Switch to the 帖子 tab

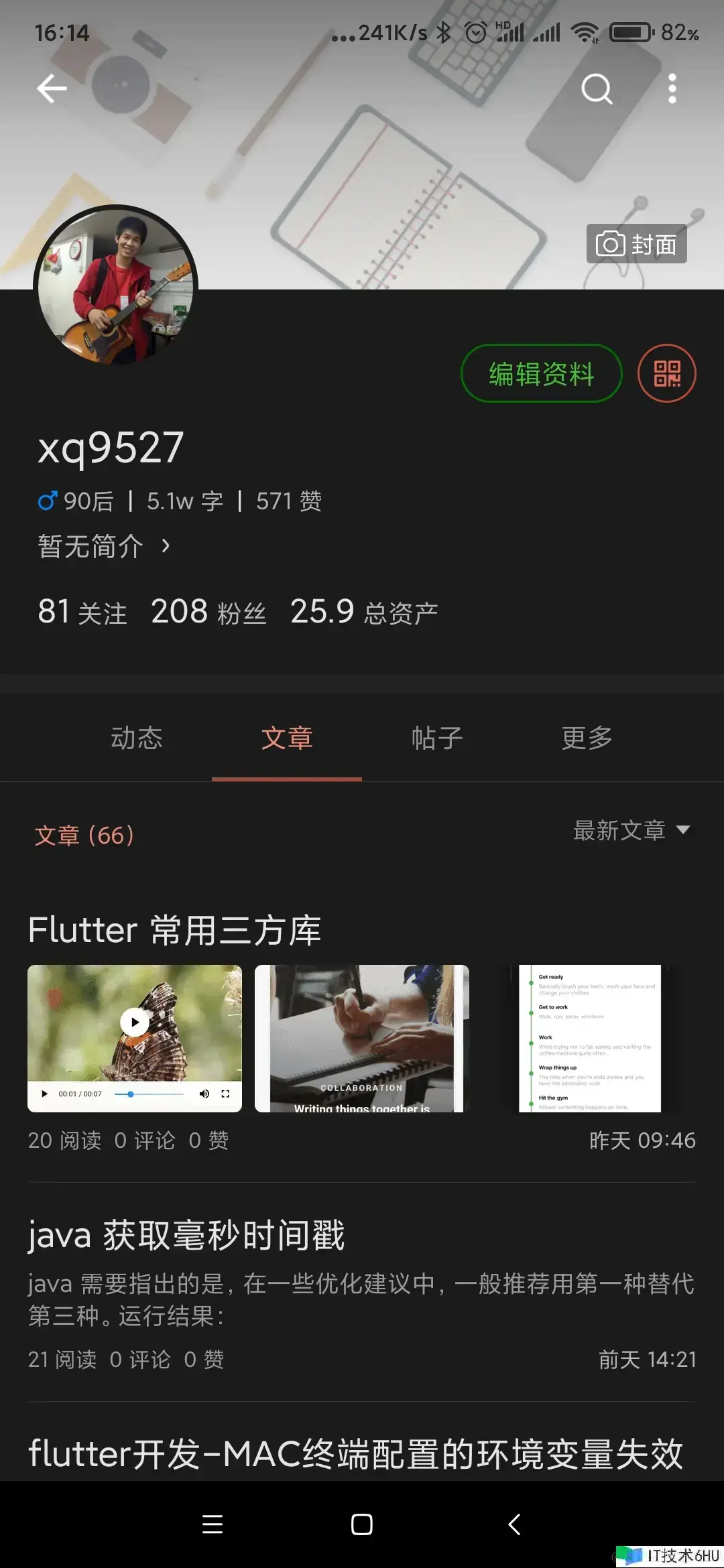pos(437,738)
